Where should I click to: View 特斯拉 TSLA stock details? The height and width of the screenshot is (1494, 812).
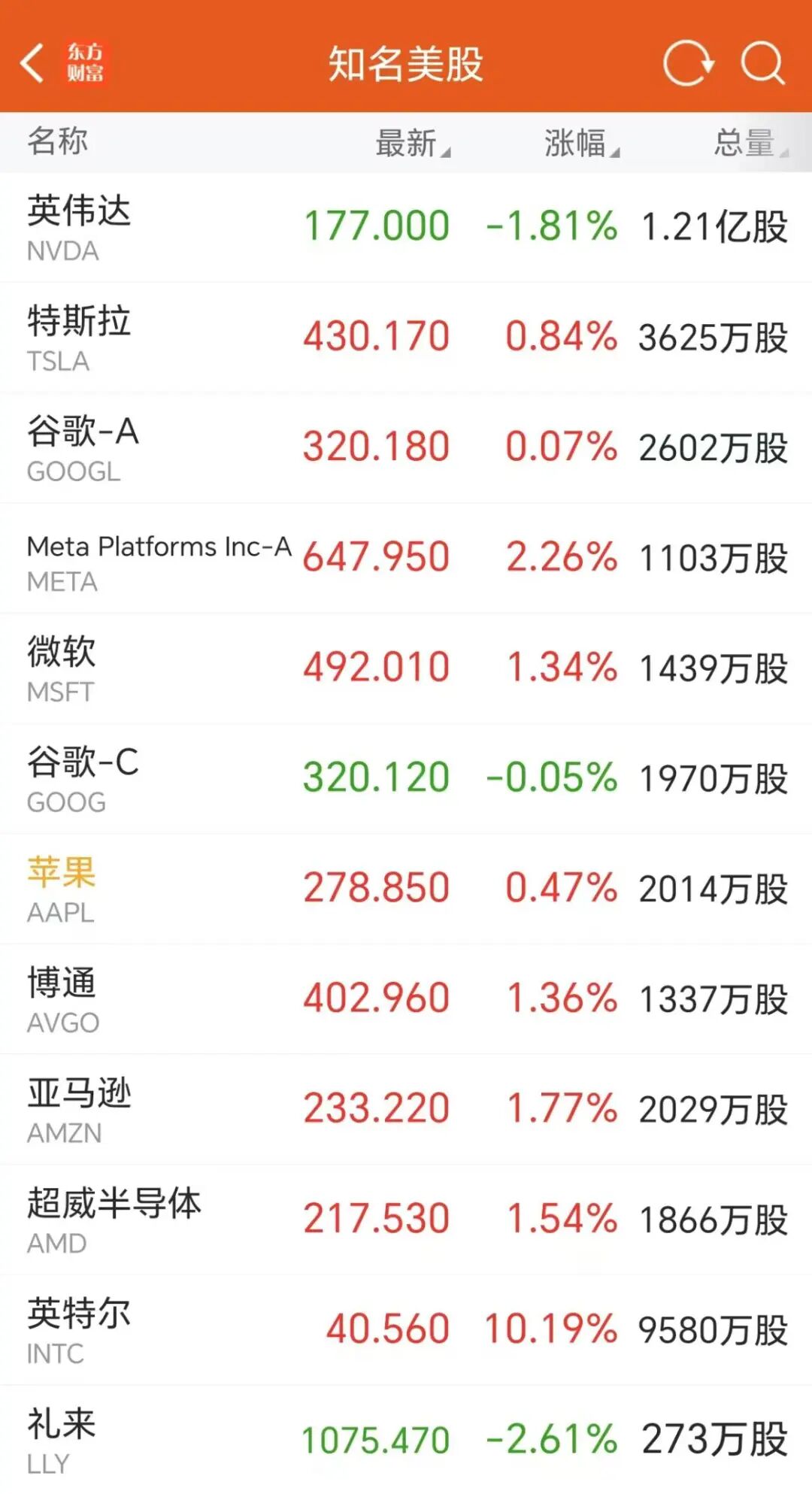point(406,337)
